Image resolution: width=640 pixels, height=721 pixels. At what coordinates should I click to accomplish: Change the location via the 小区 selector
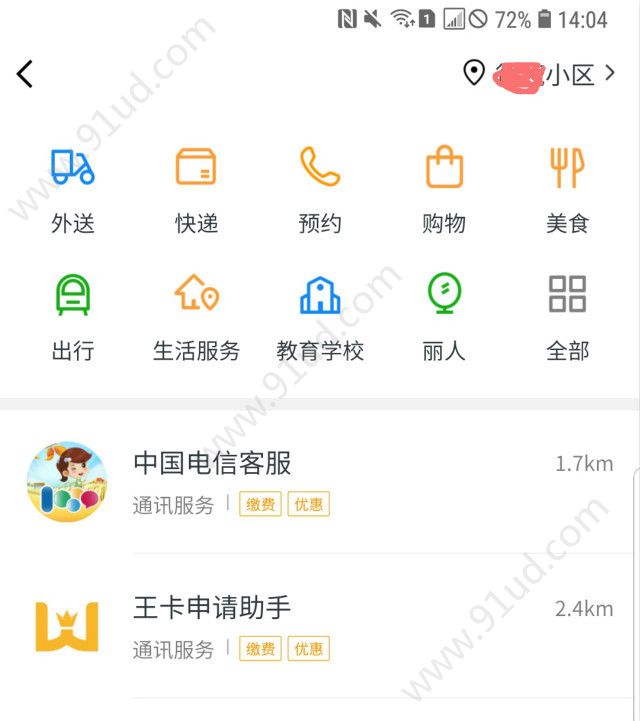point(540,73)
